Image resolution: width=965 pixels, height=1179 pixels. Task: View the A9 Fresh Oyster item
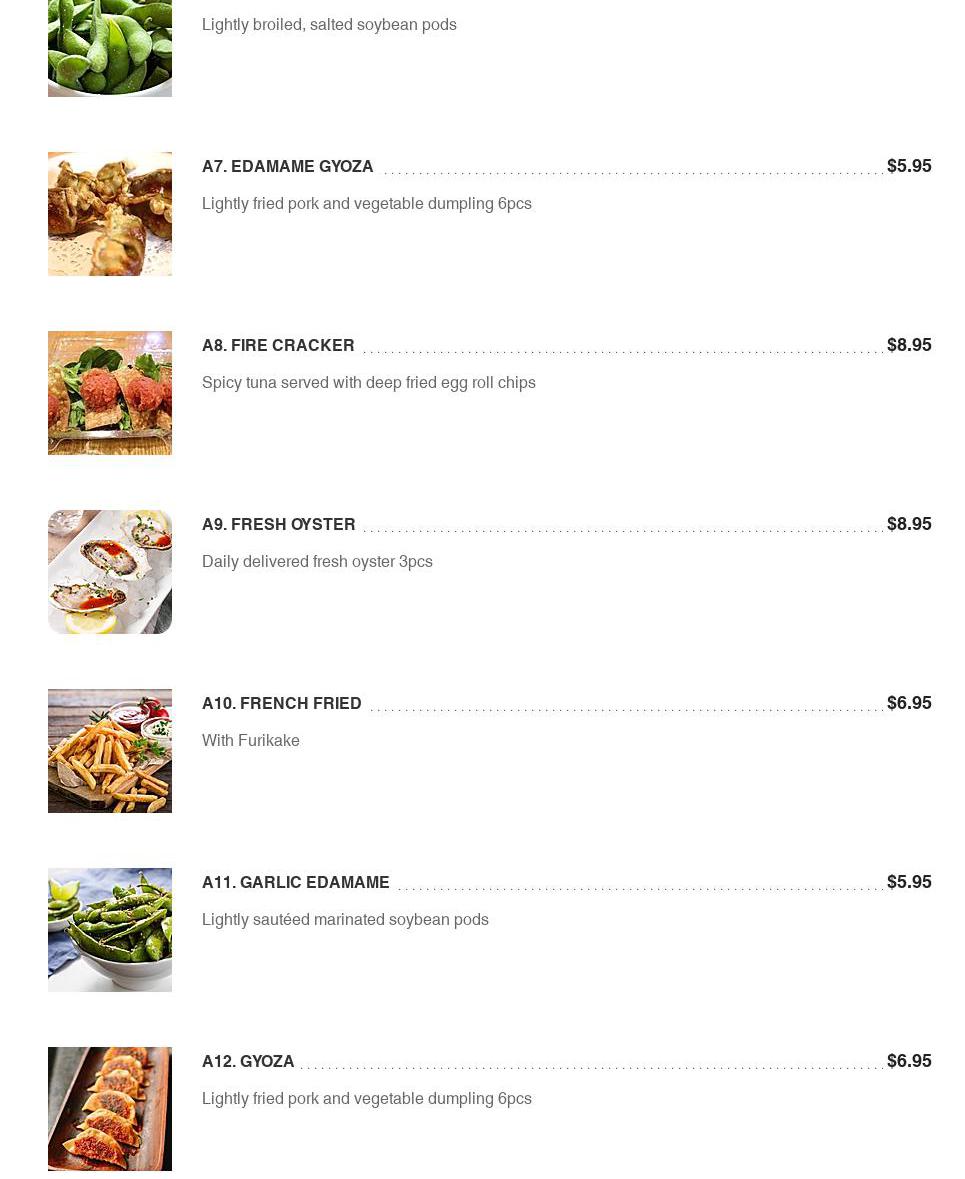279,525
